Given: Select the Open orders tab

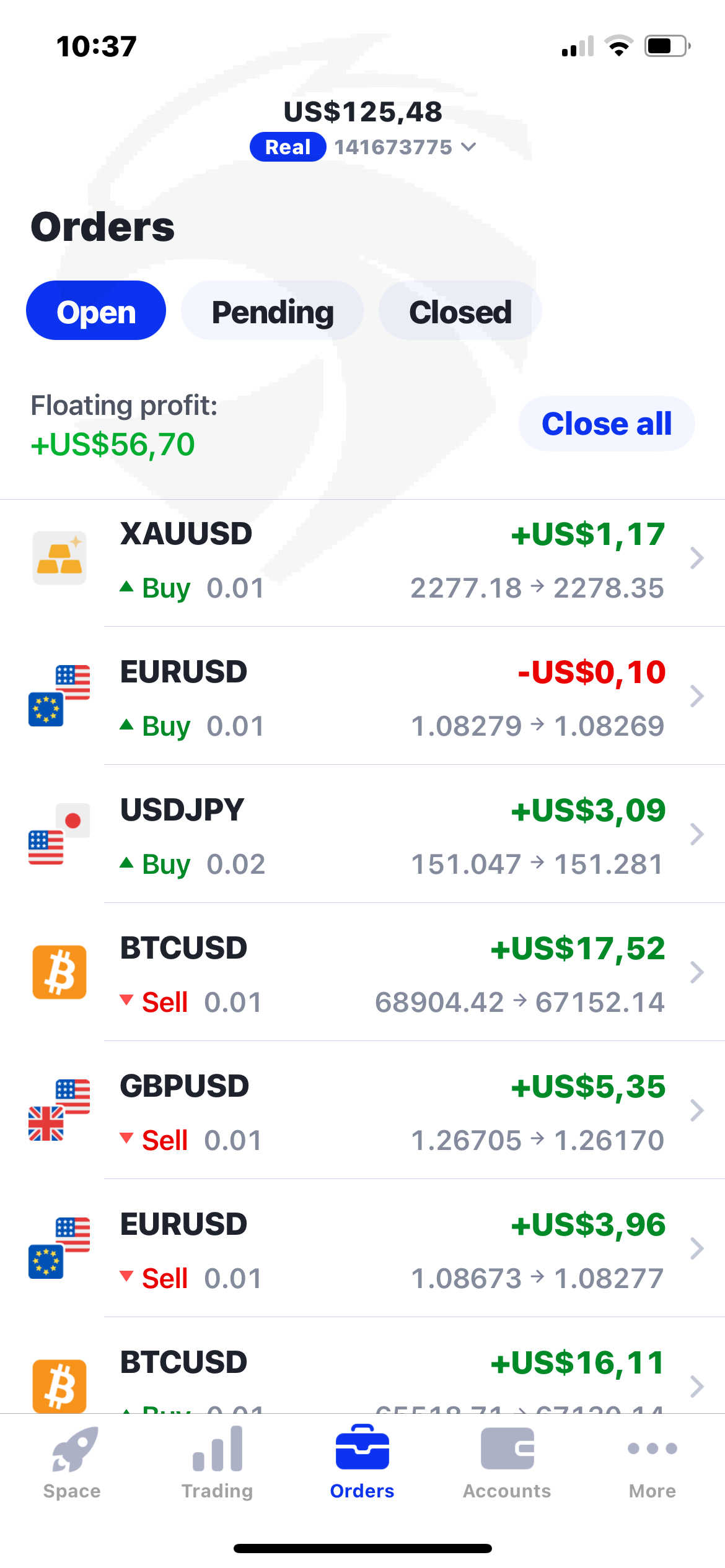Looking at the screenshot, I should pyautogui.click(x=96, y=311).
